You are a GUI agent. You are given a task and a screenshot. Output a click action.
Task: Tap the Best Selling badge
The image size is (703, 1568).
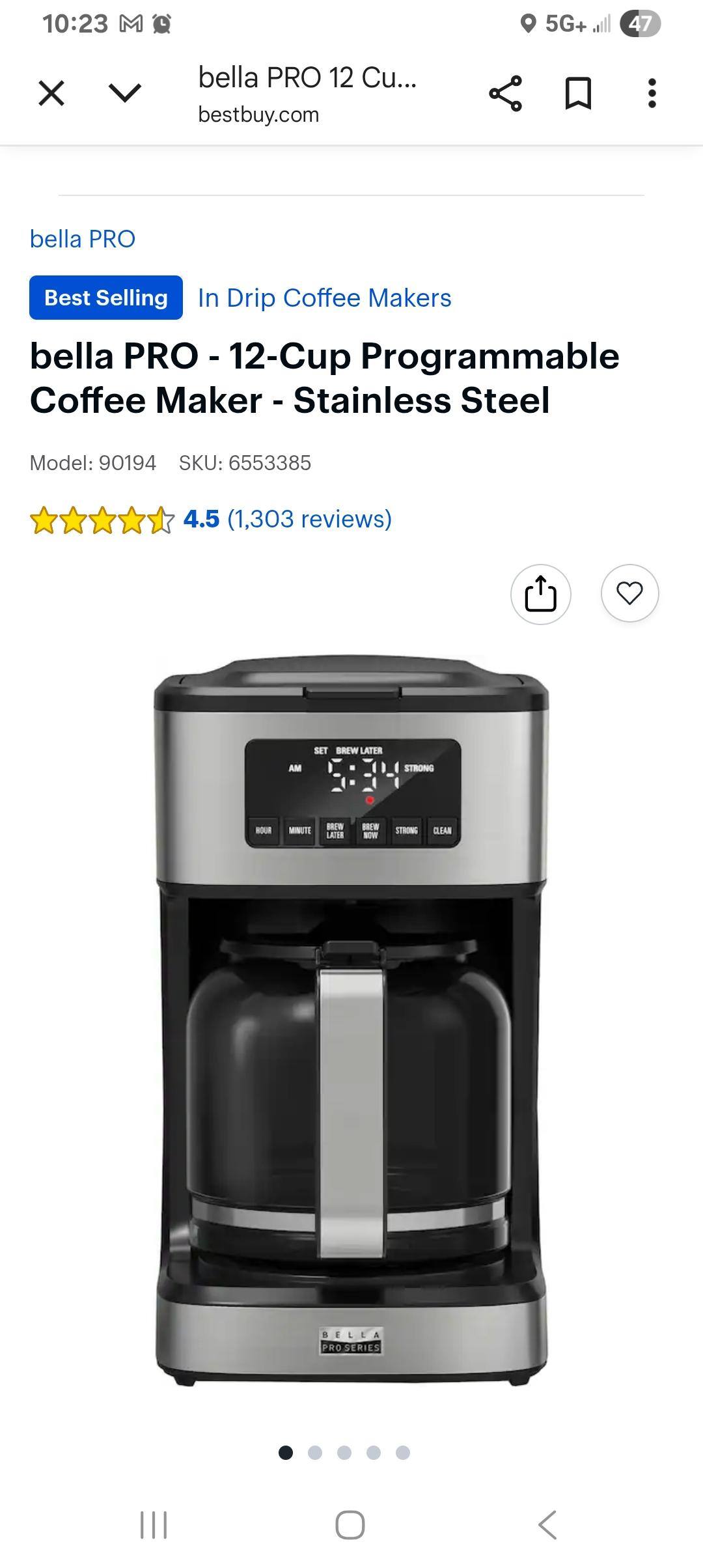106,298
